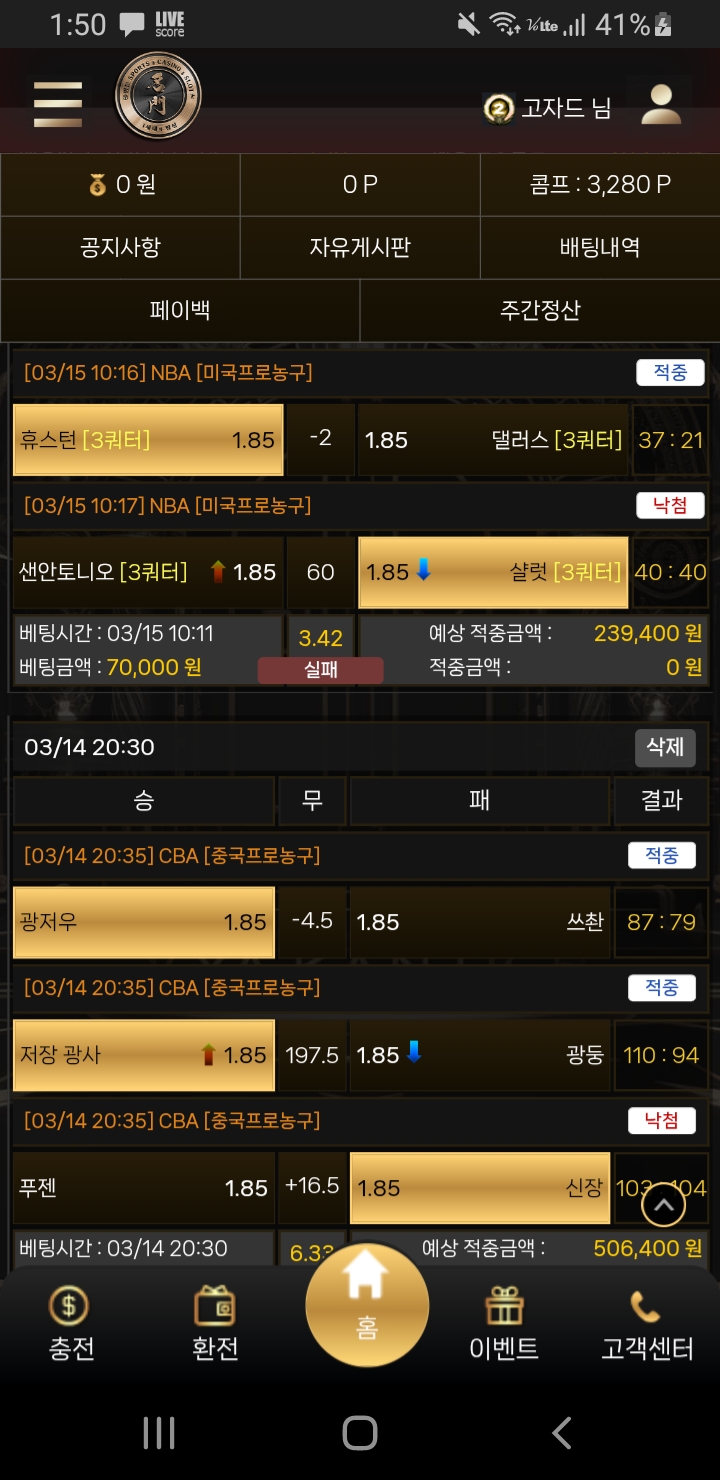Open the 페이백 section
The height and width of the screenshot is (1480, 720).
(x=180, y=310)
